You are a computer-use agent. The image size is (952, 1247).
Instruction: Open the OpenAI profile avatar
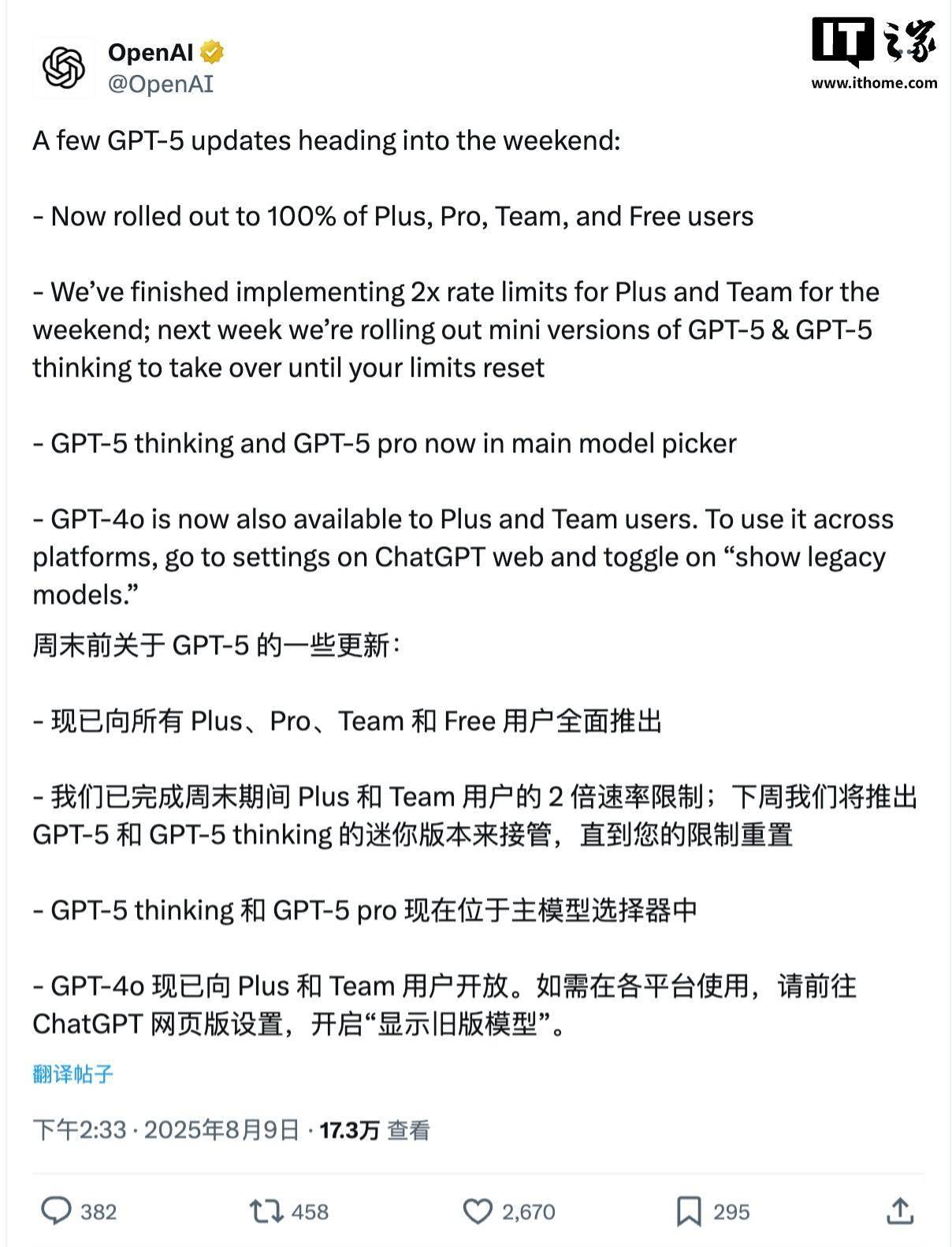64,68
